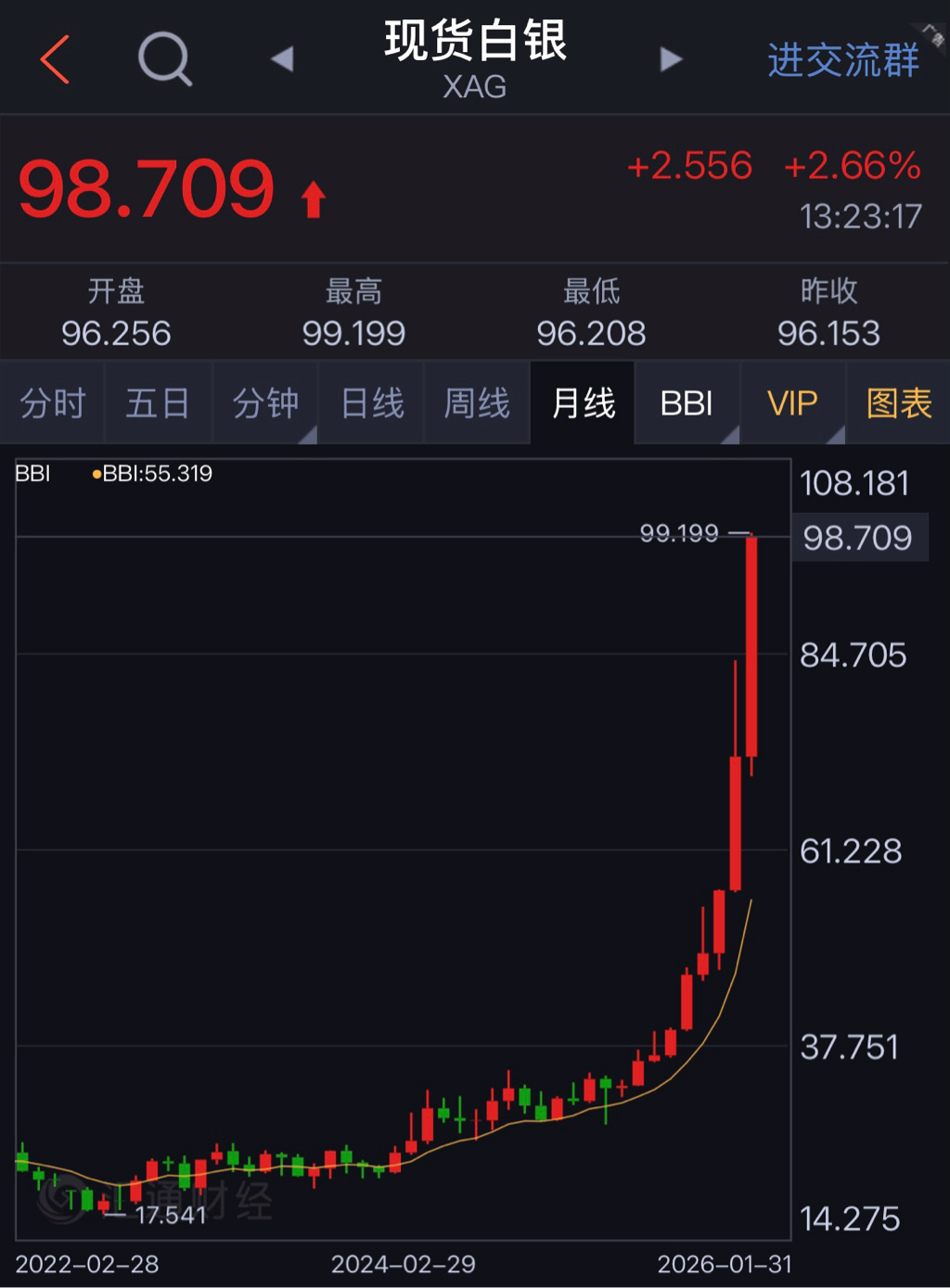This screenshot has height=1288, width=950.
Task: Open the BBI indicator dropdown
Action: click(x=687, y=403)
